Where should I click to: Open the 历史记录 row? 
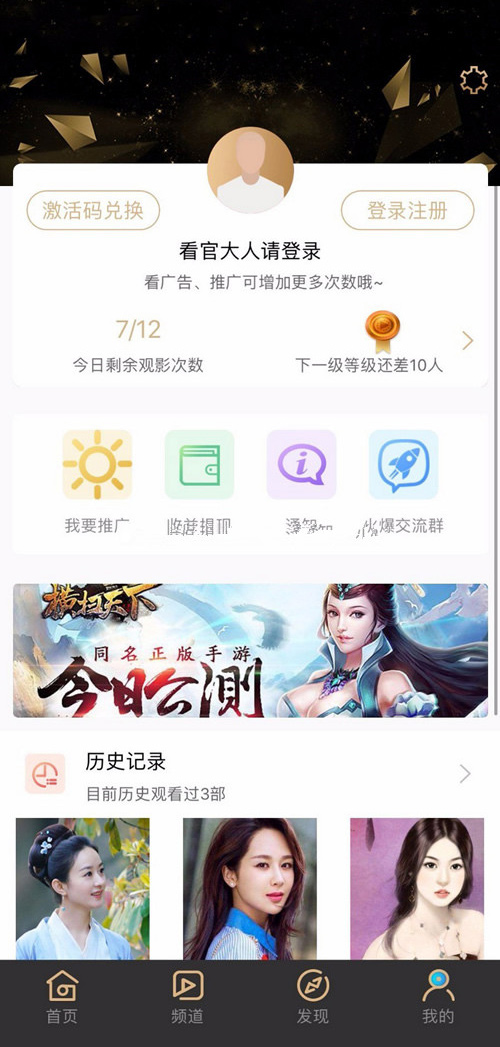pos(250,775)
